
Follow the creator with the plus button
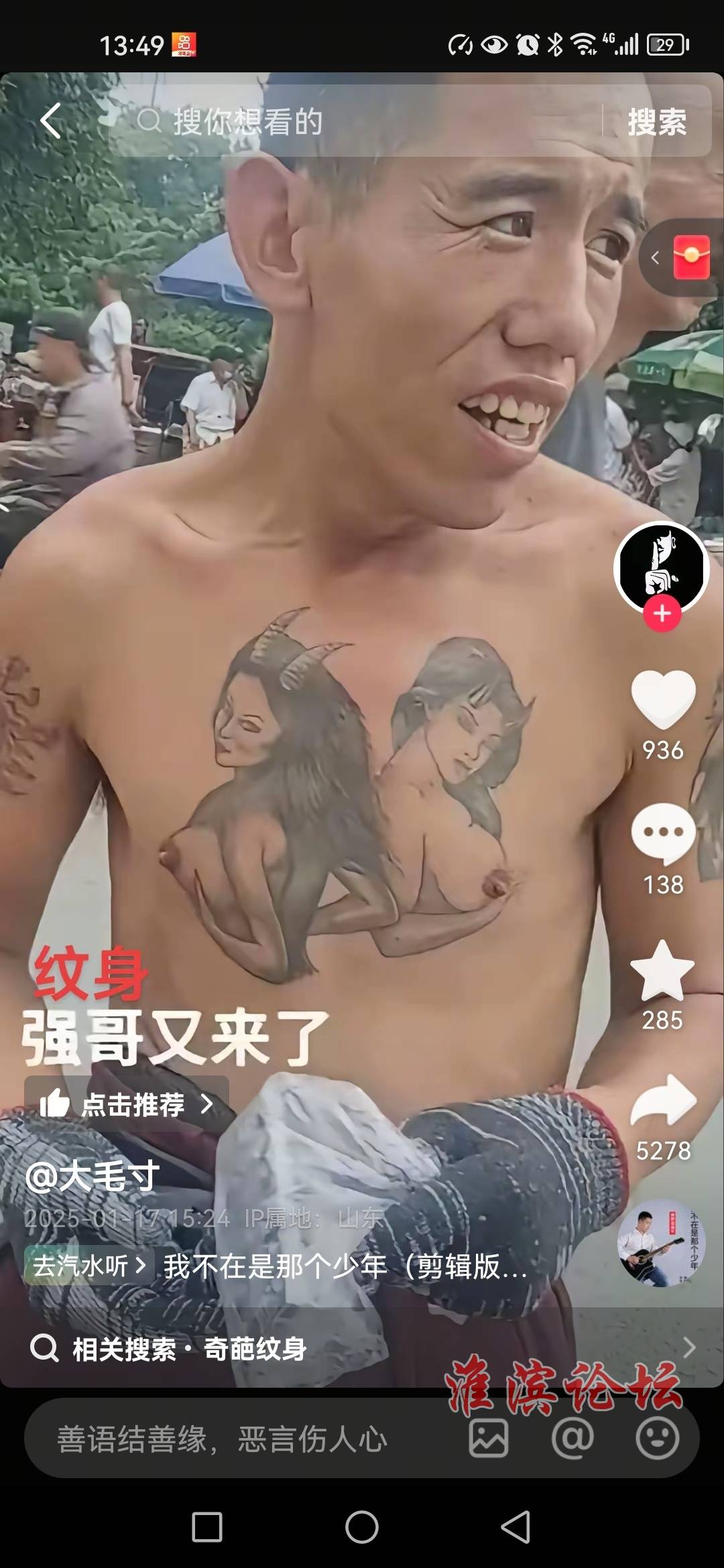662,613
